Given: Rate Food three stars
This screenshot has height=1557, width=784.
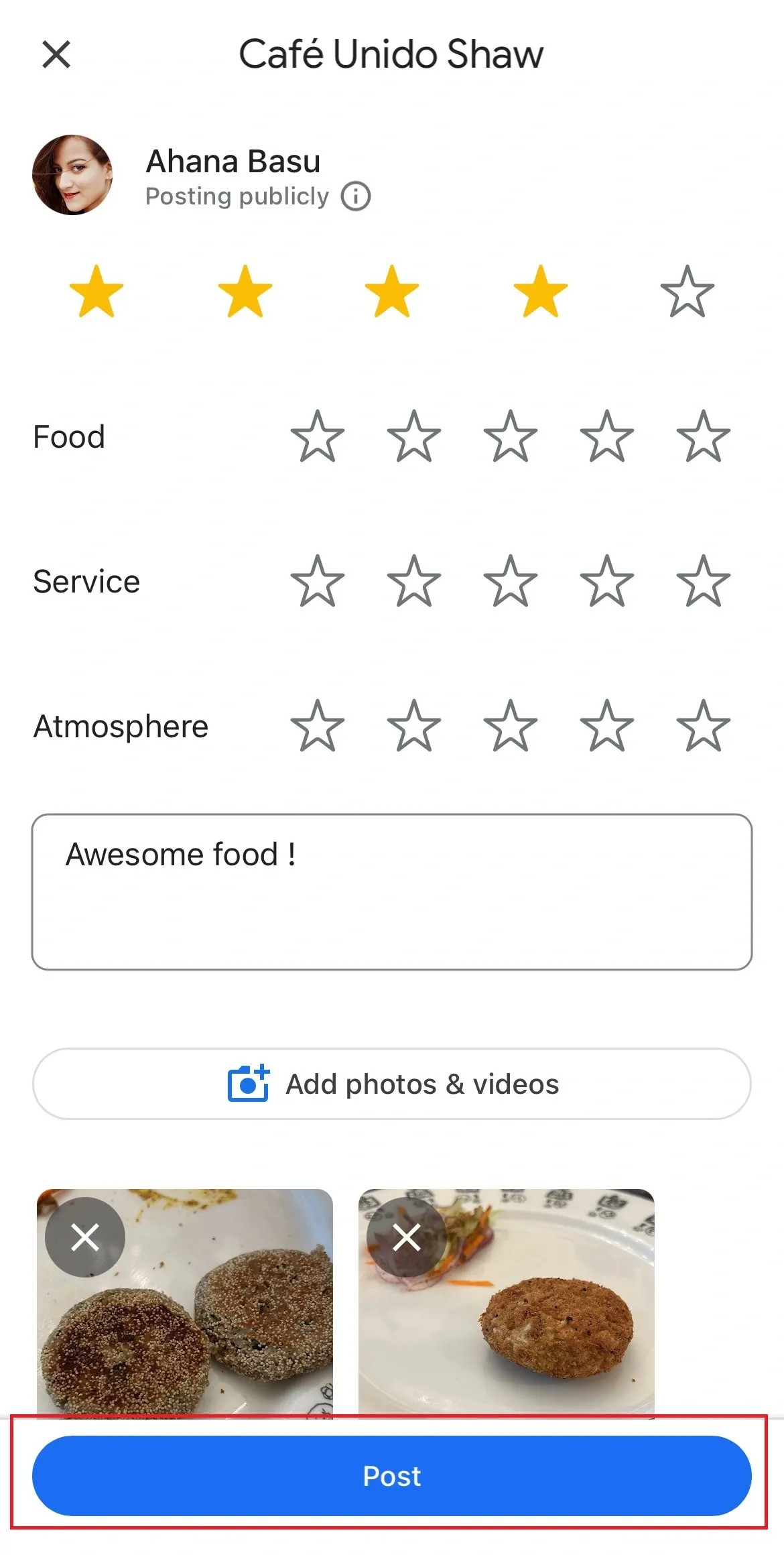Looking at the screenshot, I should (x=511, y=436).
